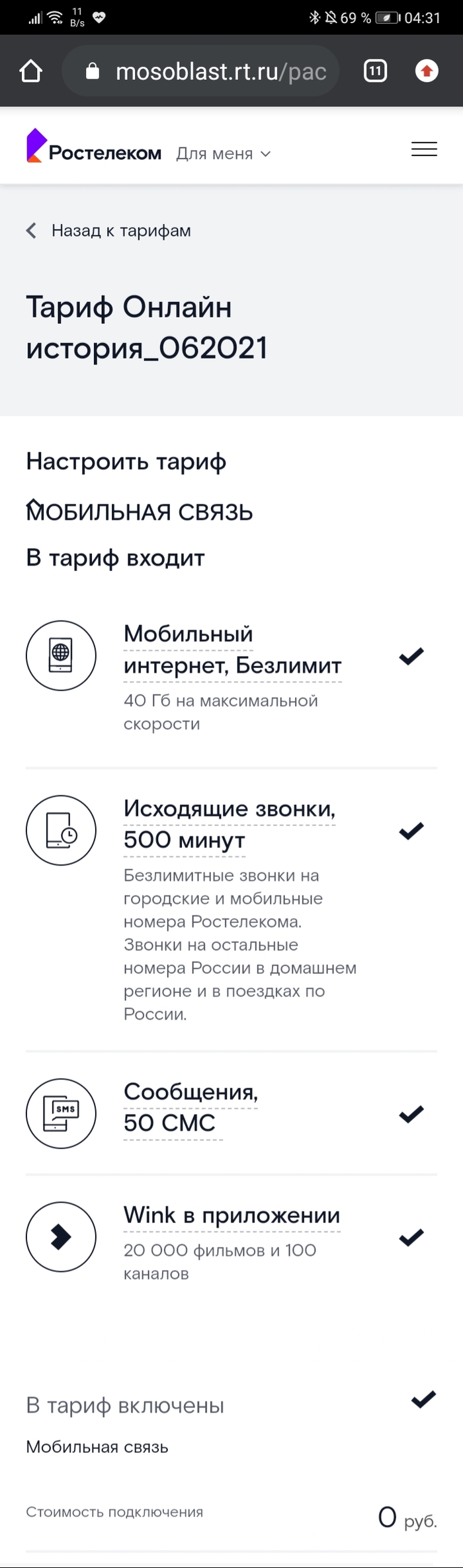This screenshot has width=463, height=1568.
Task: Show details for "Мобильный интернет, Безлимит"
Action: tap(232, 650)
